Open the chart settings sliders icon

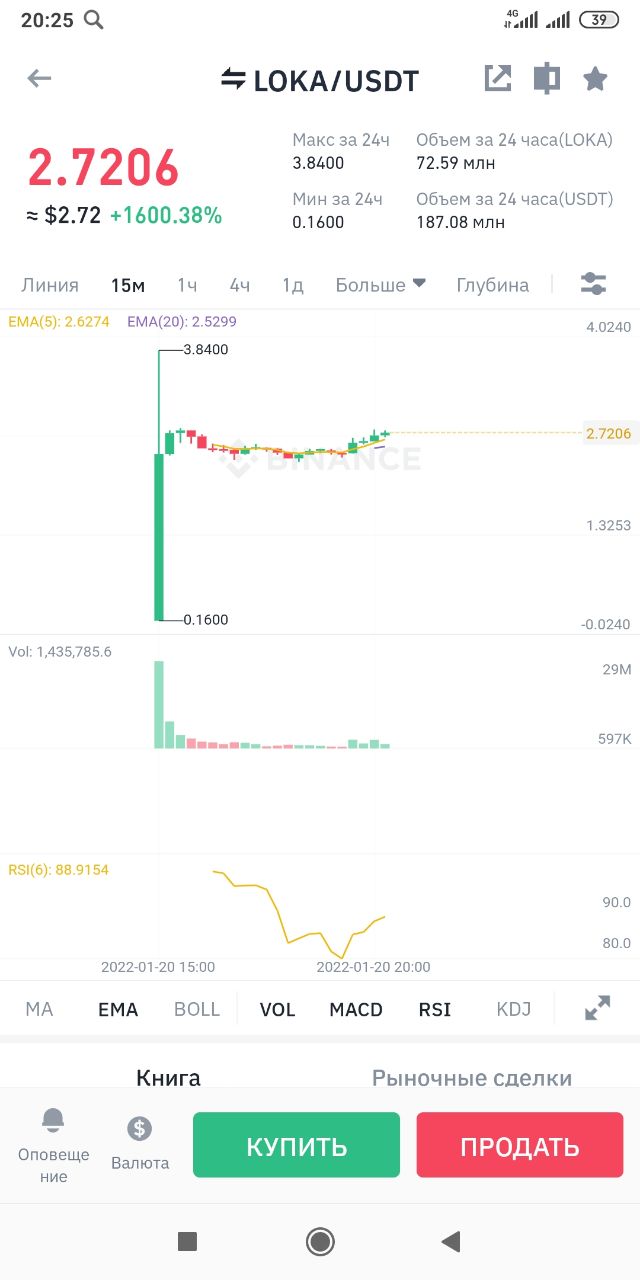[x=593, y=284]
